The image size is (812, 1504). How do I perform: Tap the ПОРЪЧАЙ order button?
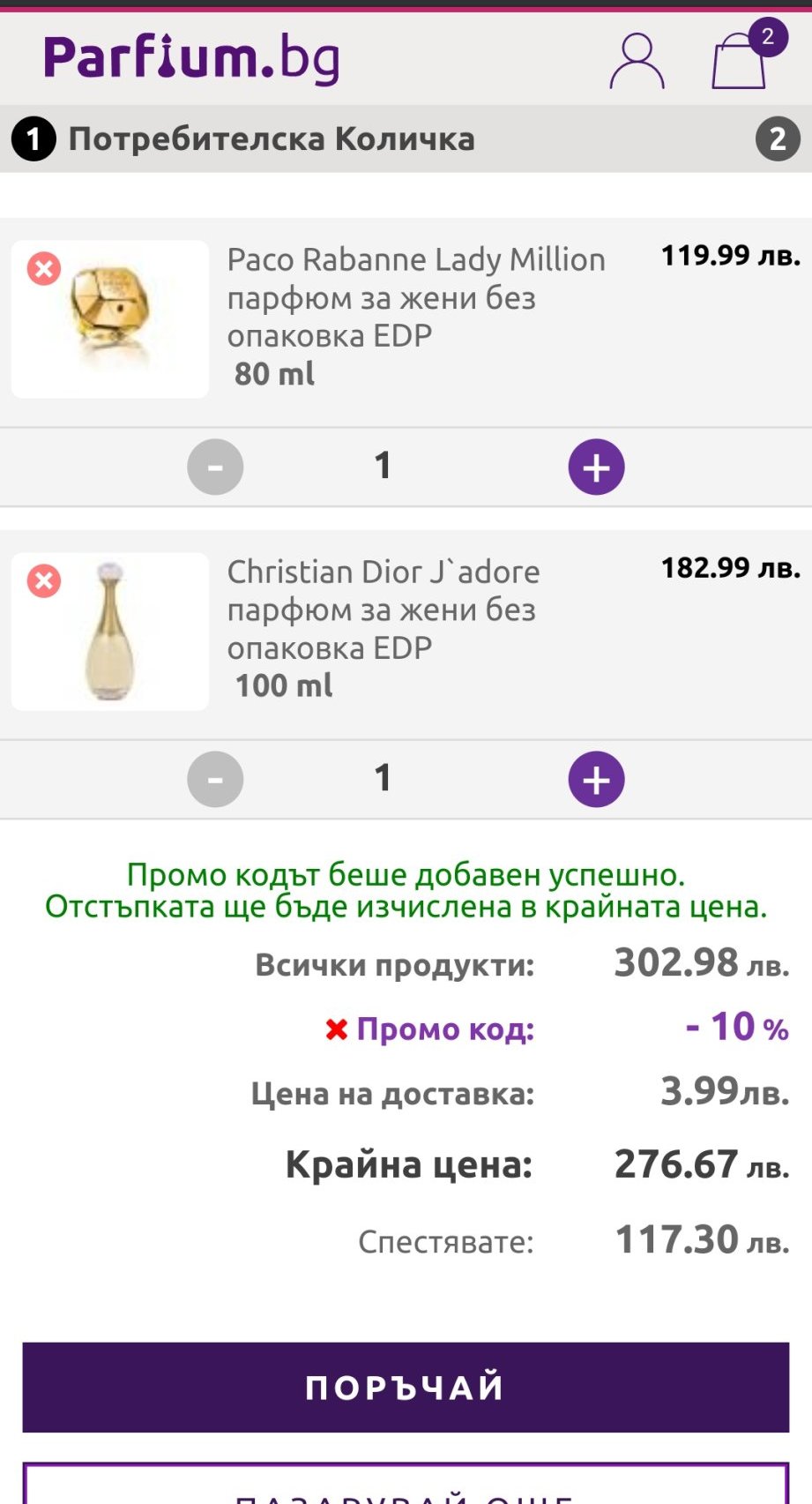click(x=406, y=1387)
